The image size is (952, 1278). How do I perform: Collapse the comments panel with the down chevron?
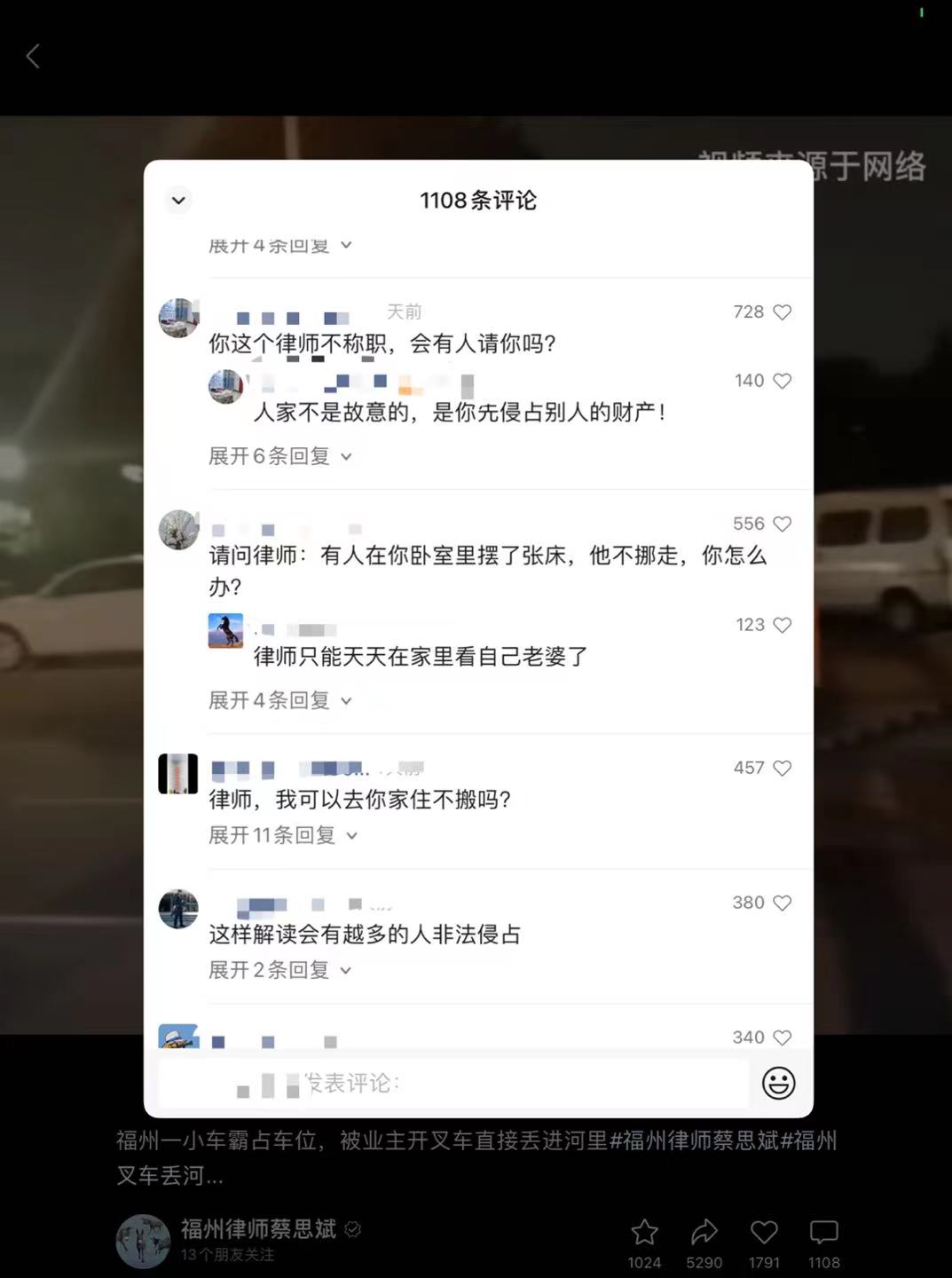178,201
